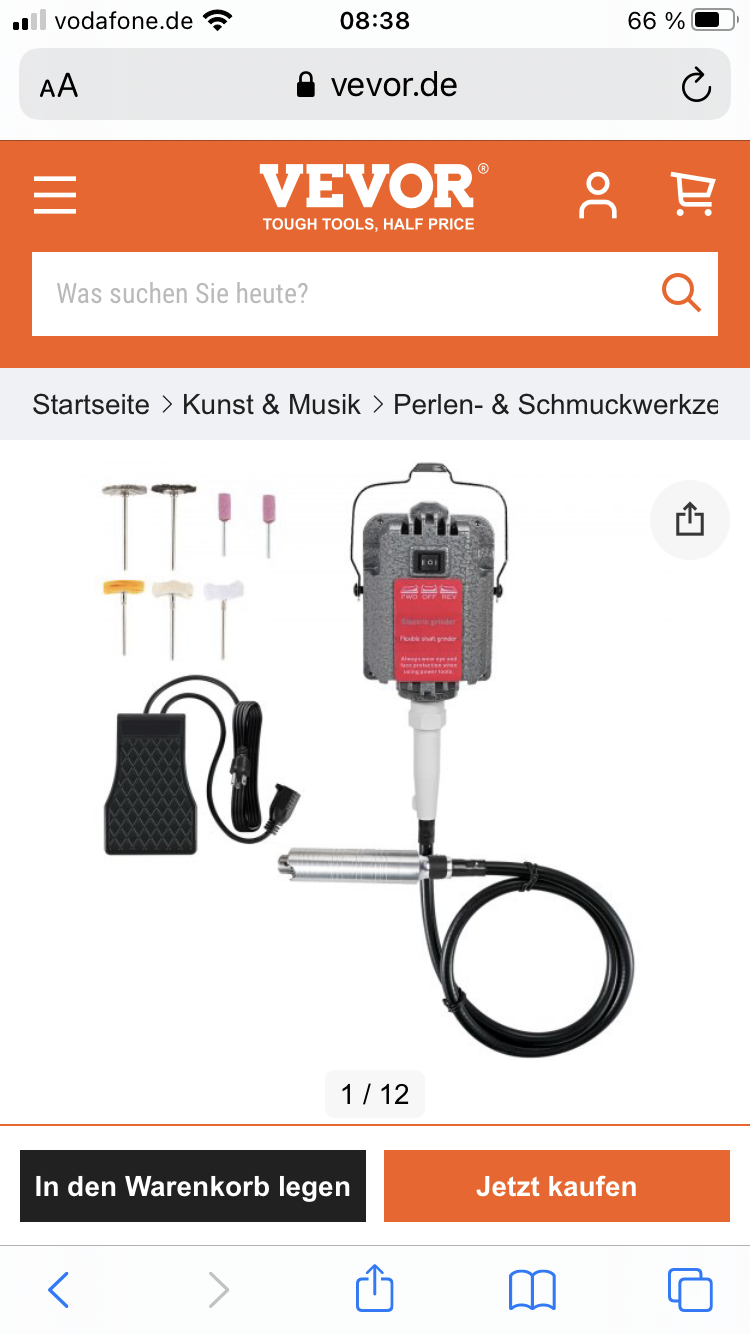Tap the vevor.de address bar

[x=378, y=85]
